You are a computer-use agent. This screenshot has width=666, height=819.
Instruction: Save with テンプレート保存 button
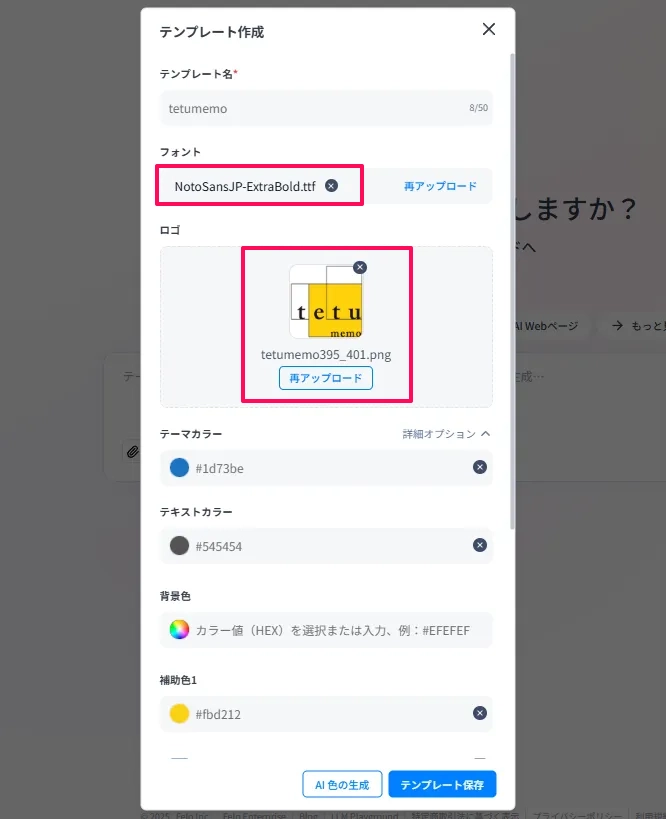[x=442, y=785]
